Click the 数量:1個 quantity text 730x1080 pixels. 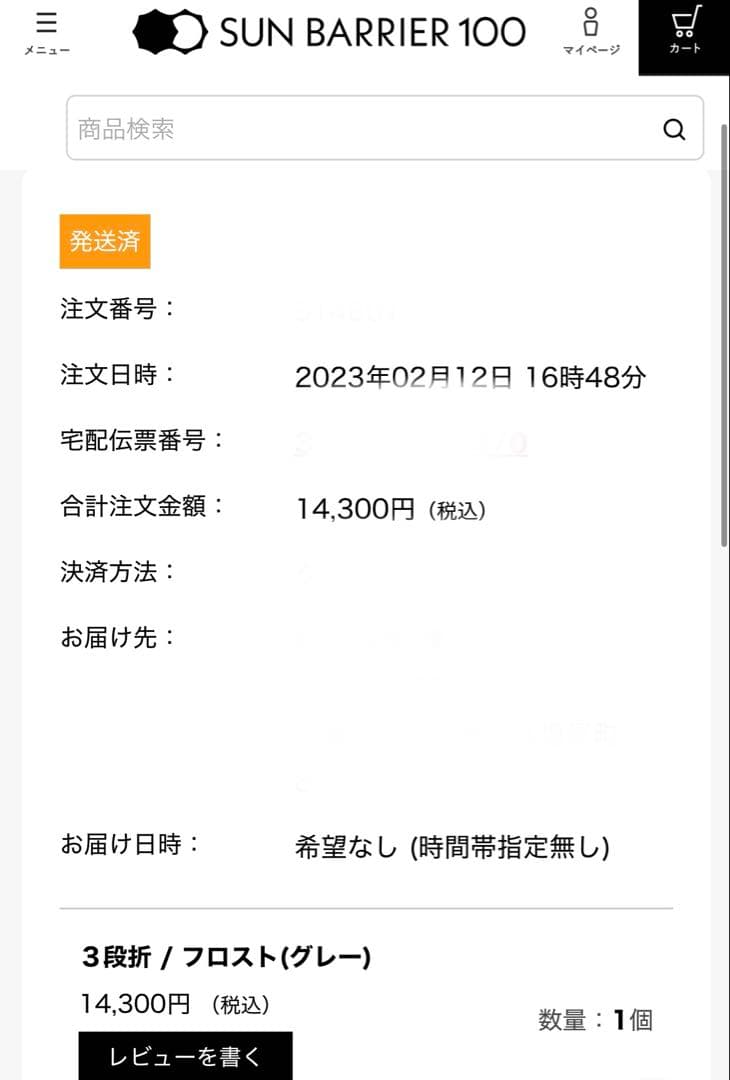coord(595,1019)
